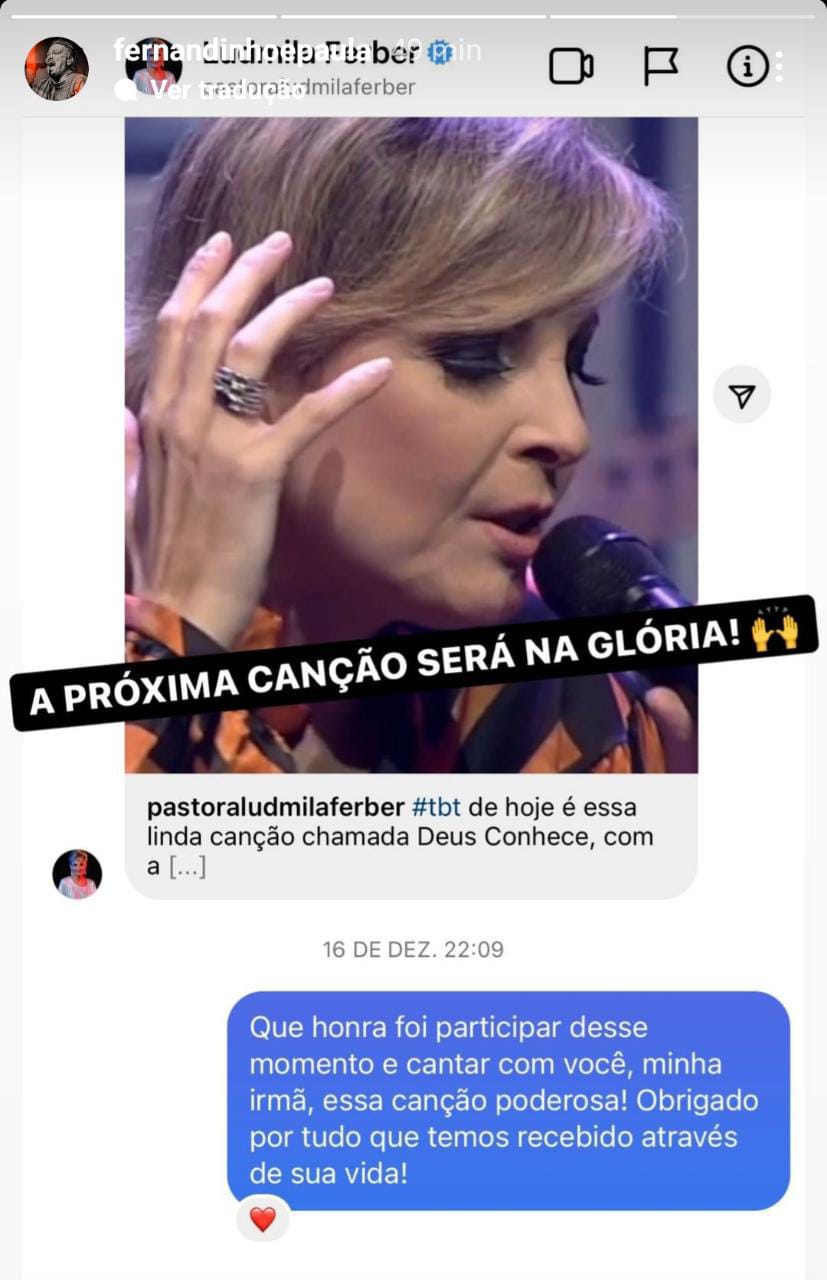Tap the fernandinho username on the story
This screenshot has height=1280, width=827.
click(x=240, y=51)
